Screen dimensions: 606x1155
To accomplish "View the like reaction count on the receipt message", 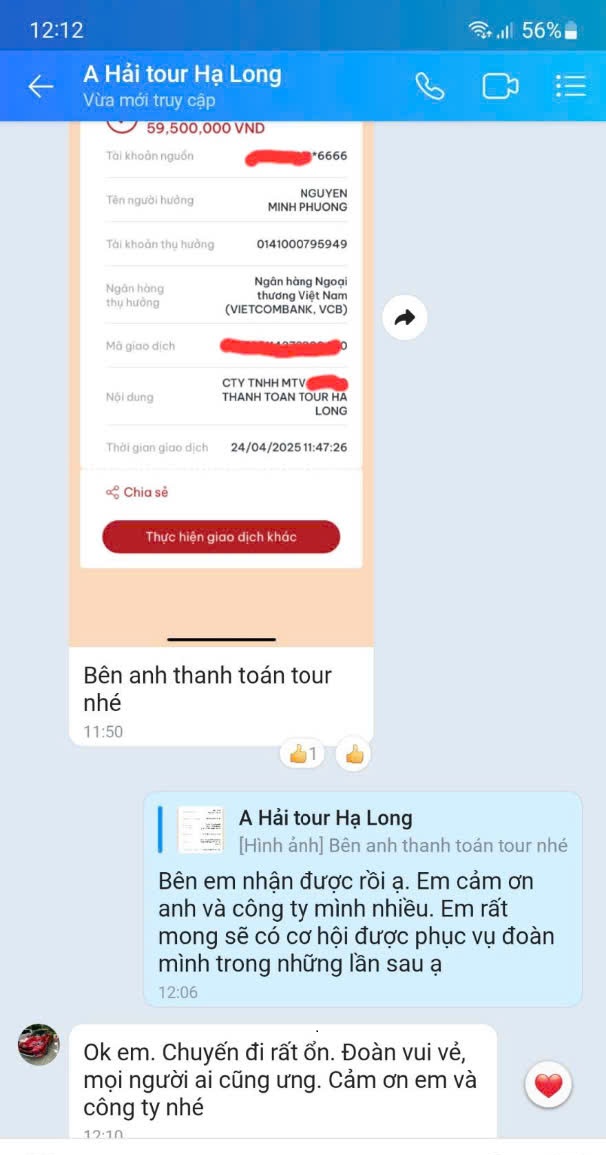I will pyautogui.click(x=302, y=754).
